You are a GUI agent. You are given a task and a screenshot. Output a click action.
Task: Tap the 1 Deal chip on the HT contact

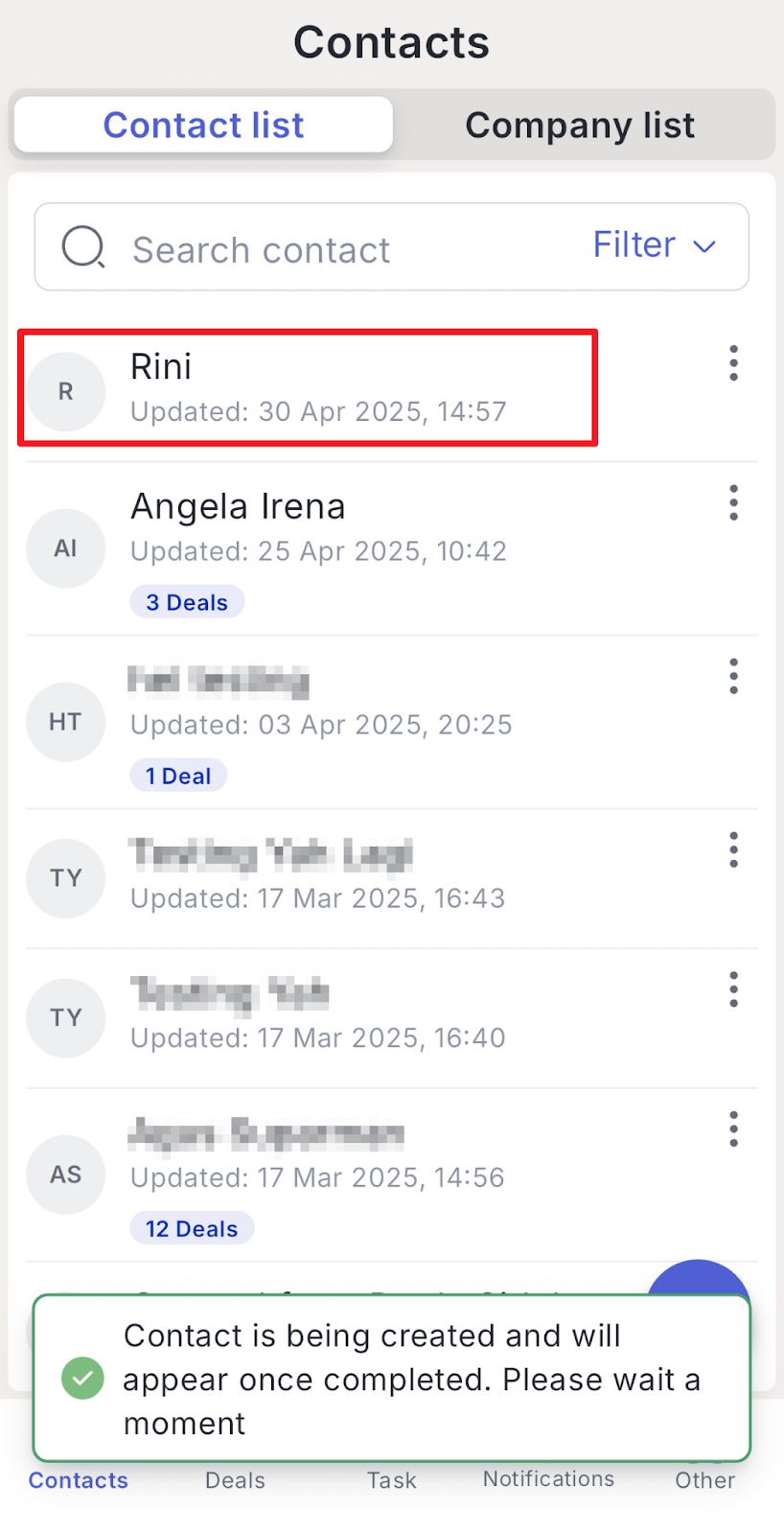(x=178, y=776)
